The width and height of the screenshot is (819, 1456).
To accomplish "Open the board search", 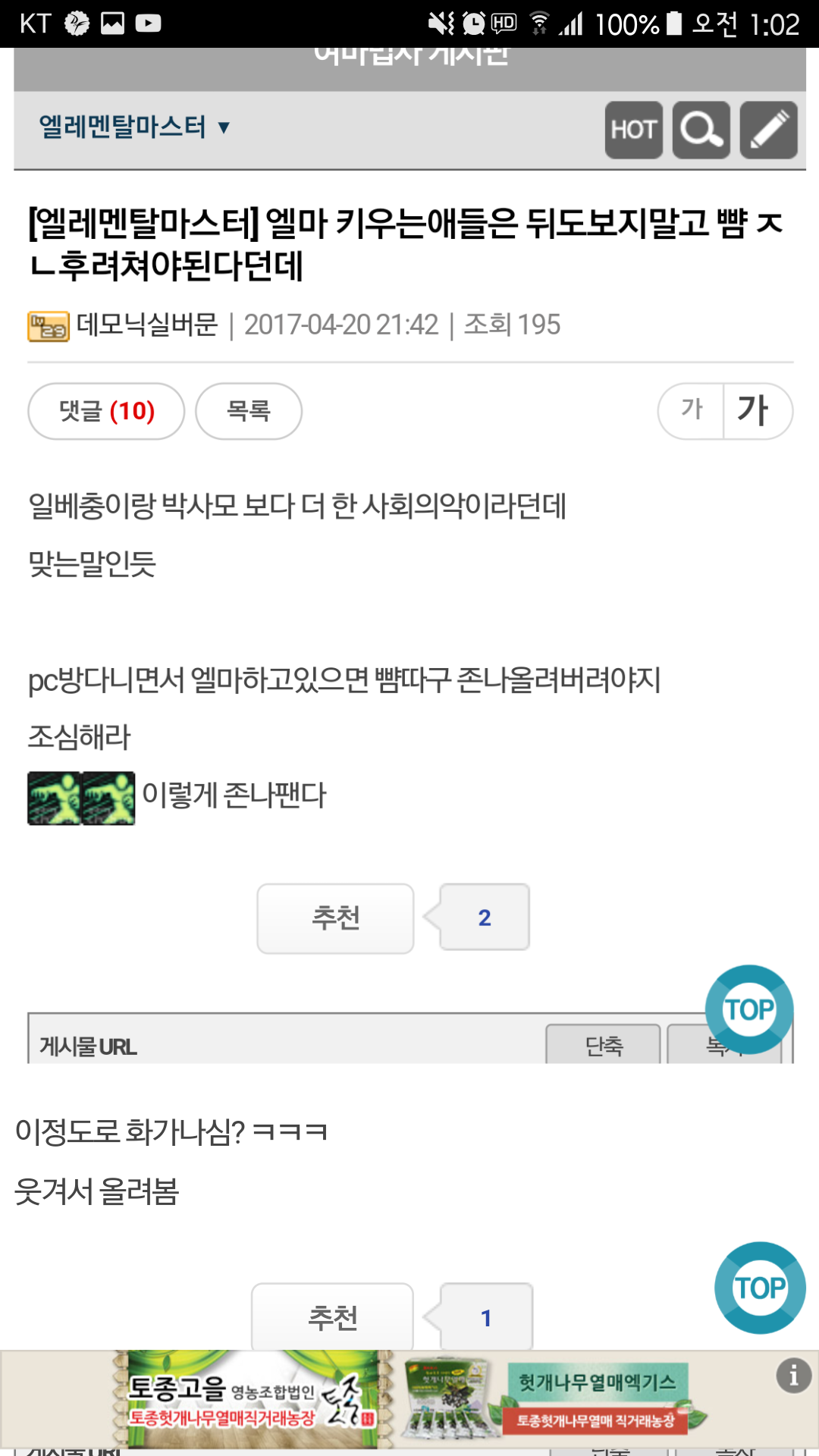I will point(701,130).
